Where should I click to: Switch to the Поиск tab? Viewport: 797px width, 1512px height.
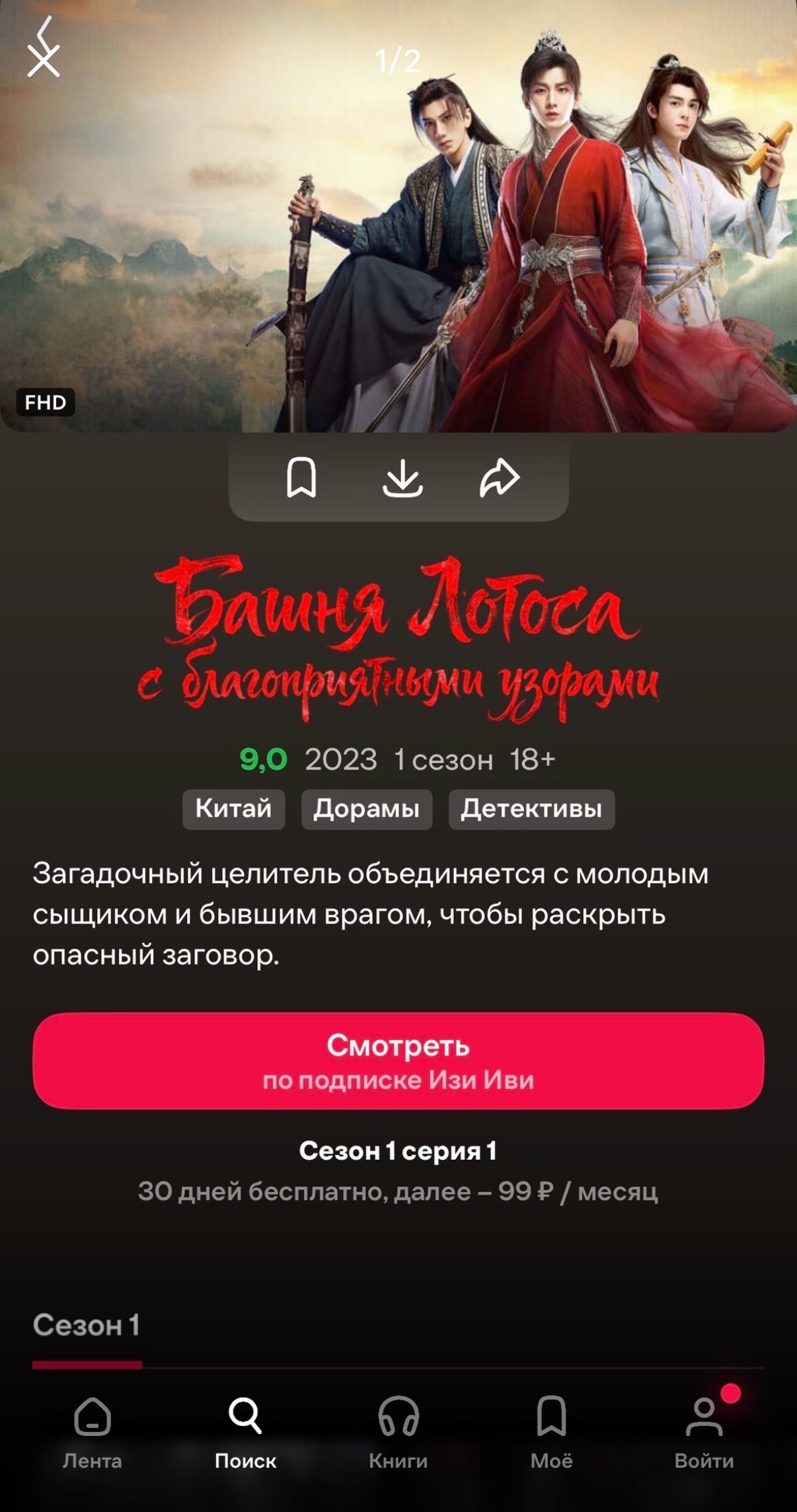click(x=245, y=1433)
